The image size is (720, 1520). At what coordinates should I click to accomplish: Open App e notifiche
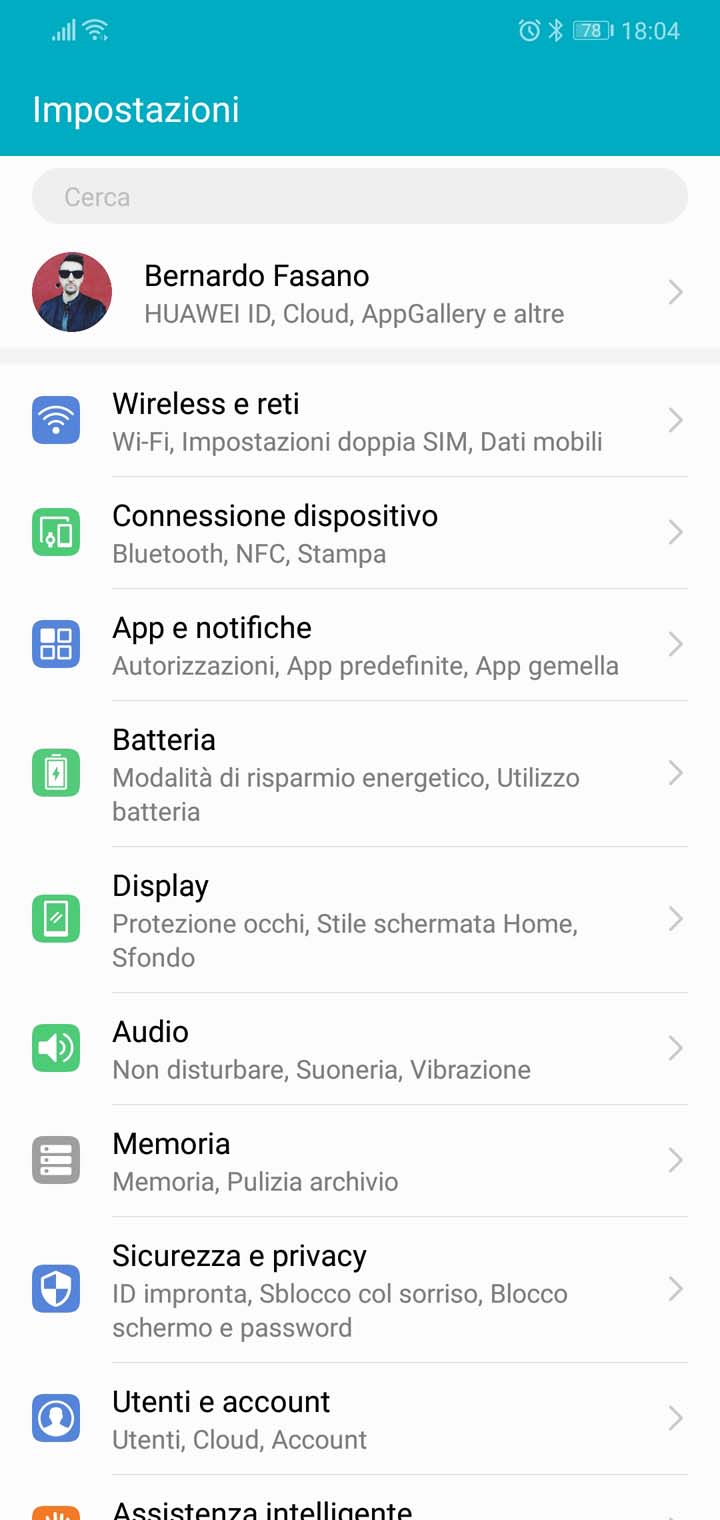pyautogui.click(x=360, y=645)
